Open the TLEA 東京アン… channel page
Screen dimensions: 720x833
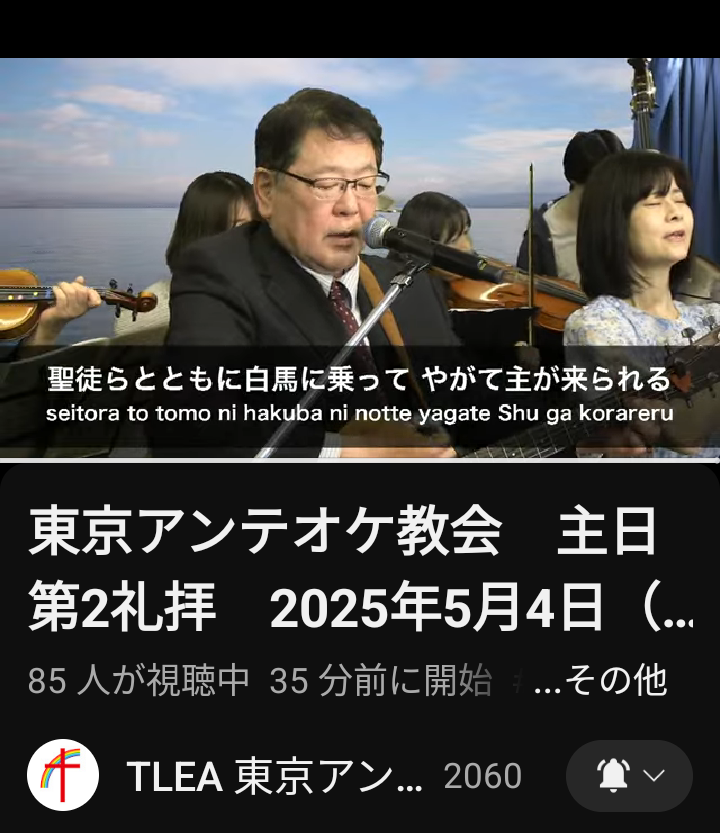coord(274,777)
